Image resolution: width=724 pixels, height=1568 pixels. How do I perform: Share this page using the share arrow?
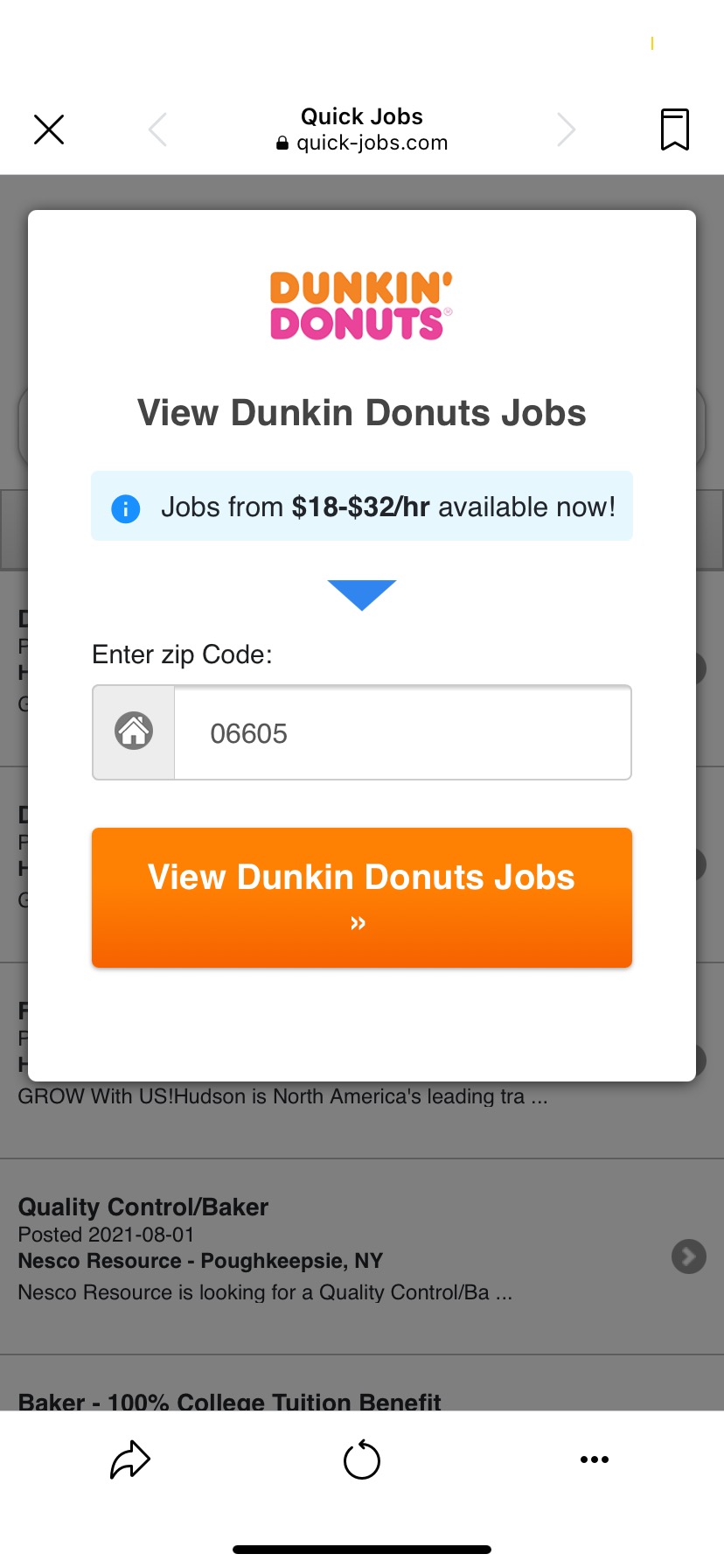[130, 1459]
